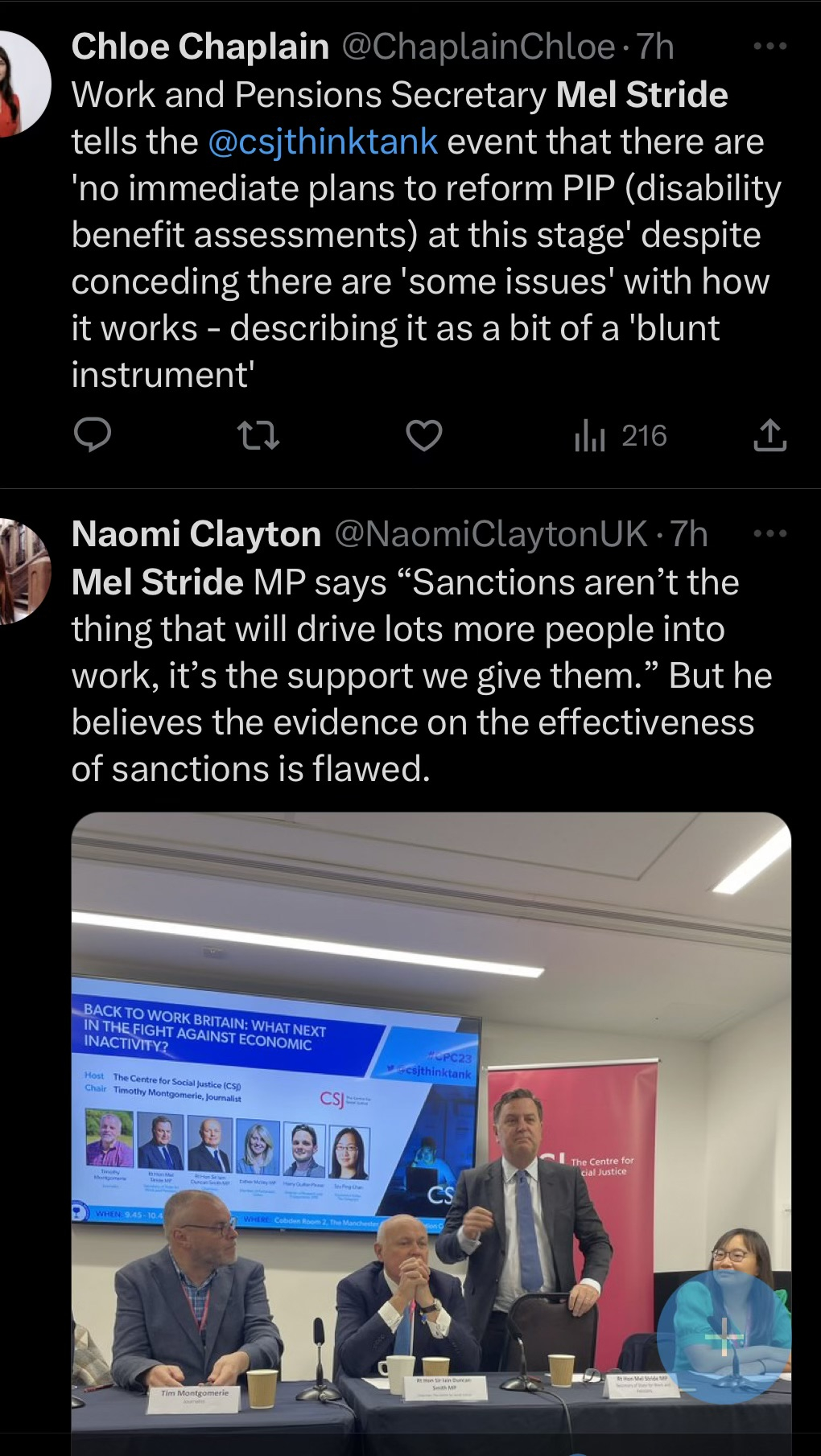821x1456 pixels.
Task: Retweet Chloe Chaplain's post
Action: [x=258, y=435]
